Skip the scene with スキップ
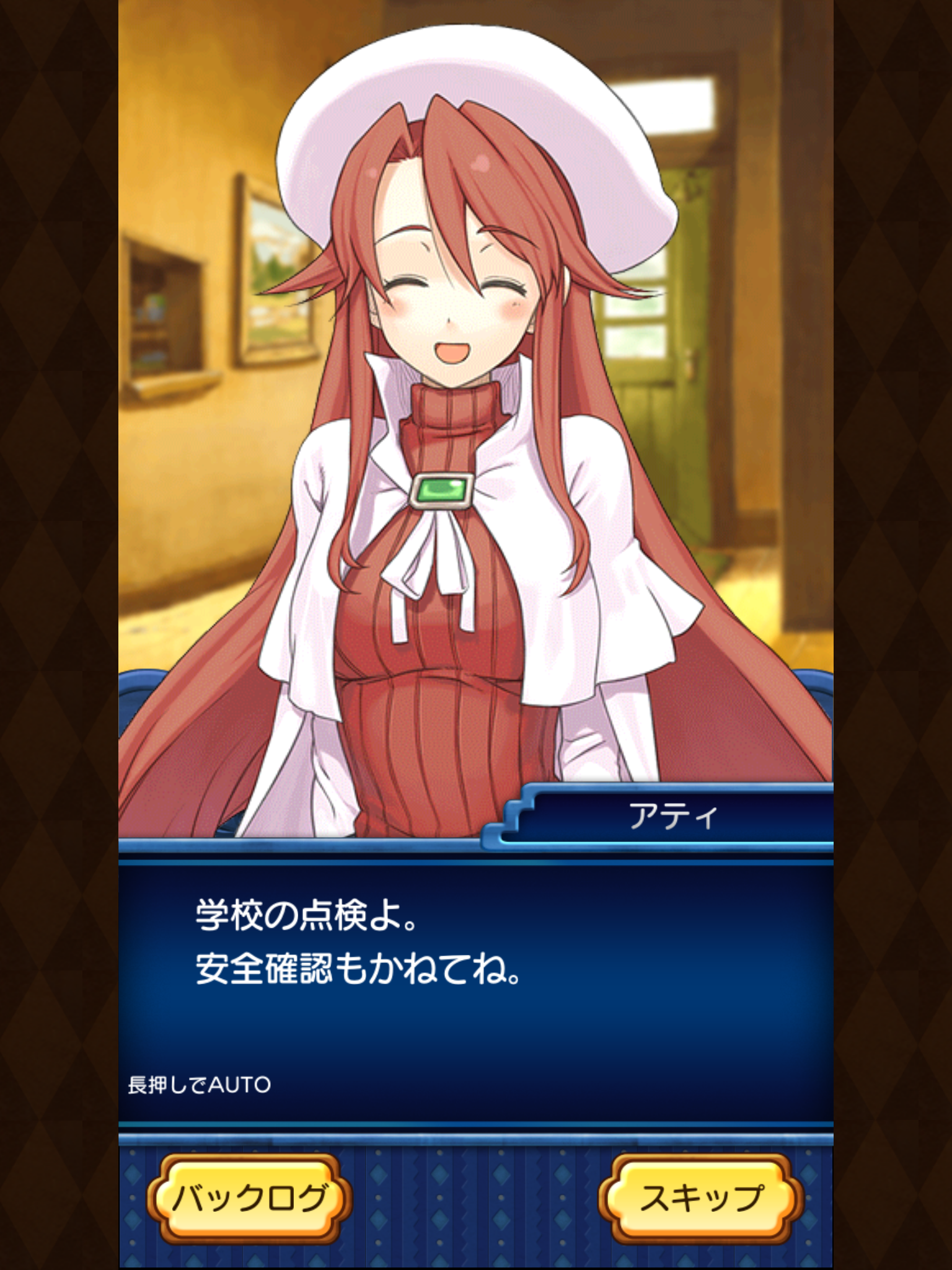 point(701,1197)
